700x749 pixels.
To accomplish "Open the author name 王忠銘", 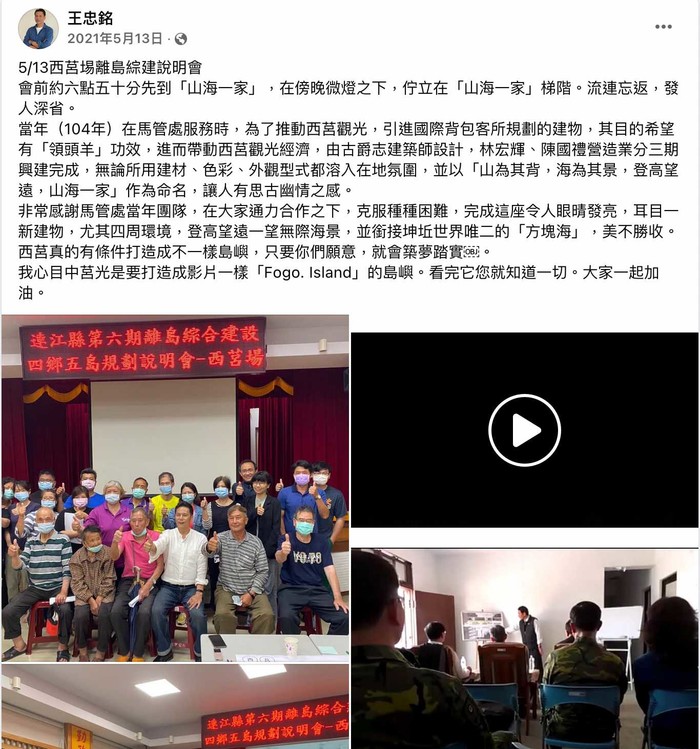I will [x=90, y=18].
